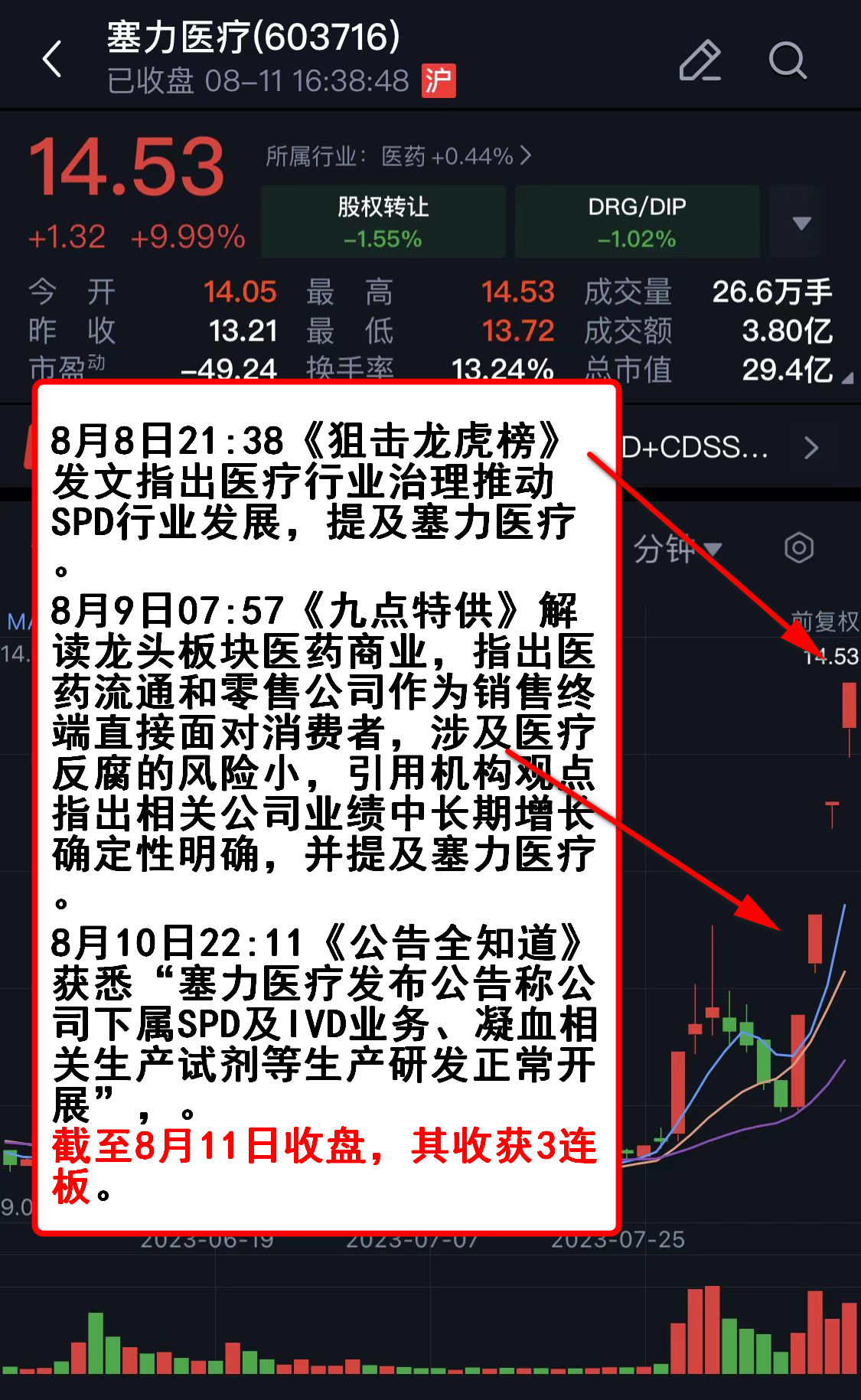
Task: Go back from the 塞力医疗 stock page
Action: coord(52,60)
